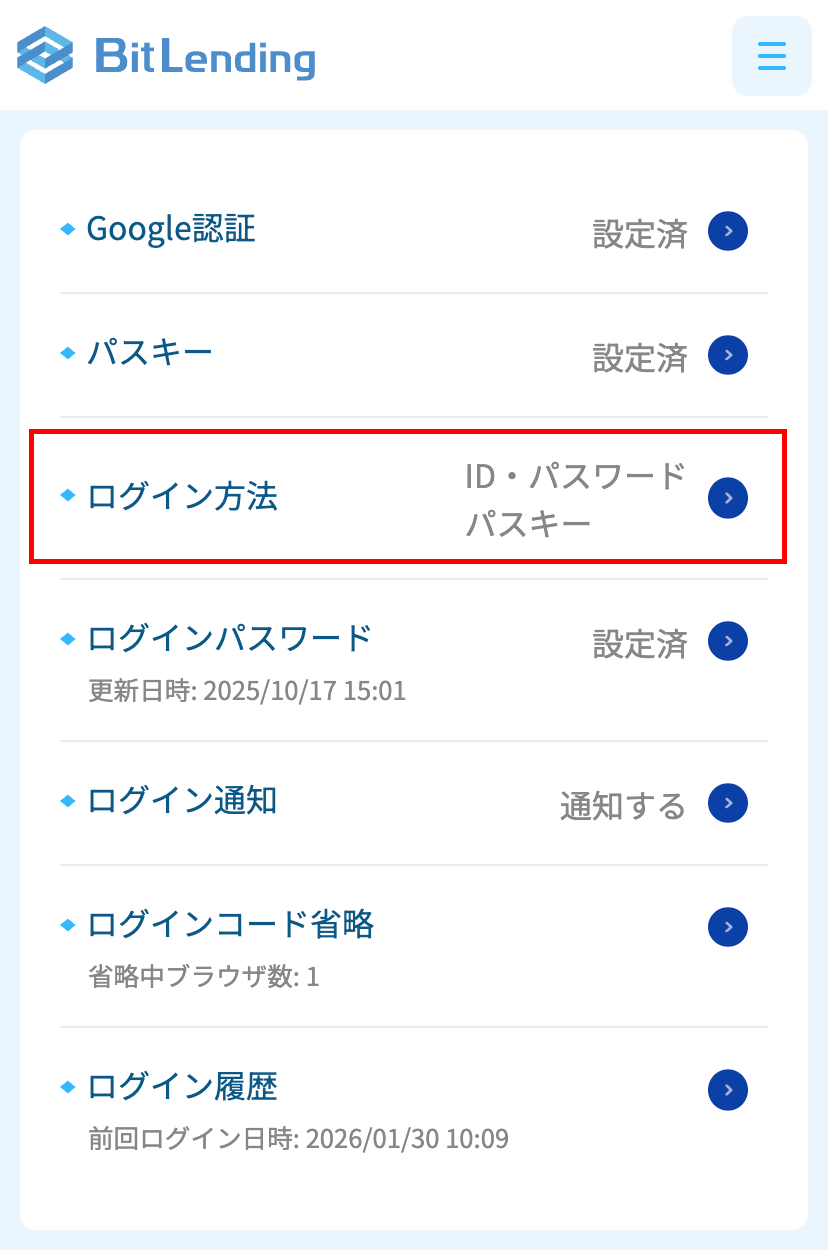Click the chevron icon beside パスキー row
828x1251 pixels.
point(727,355)
